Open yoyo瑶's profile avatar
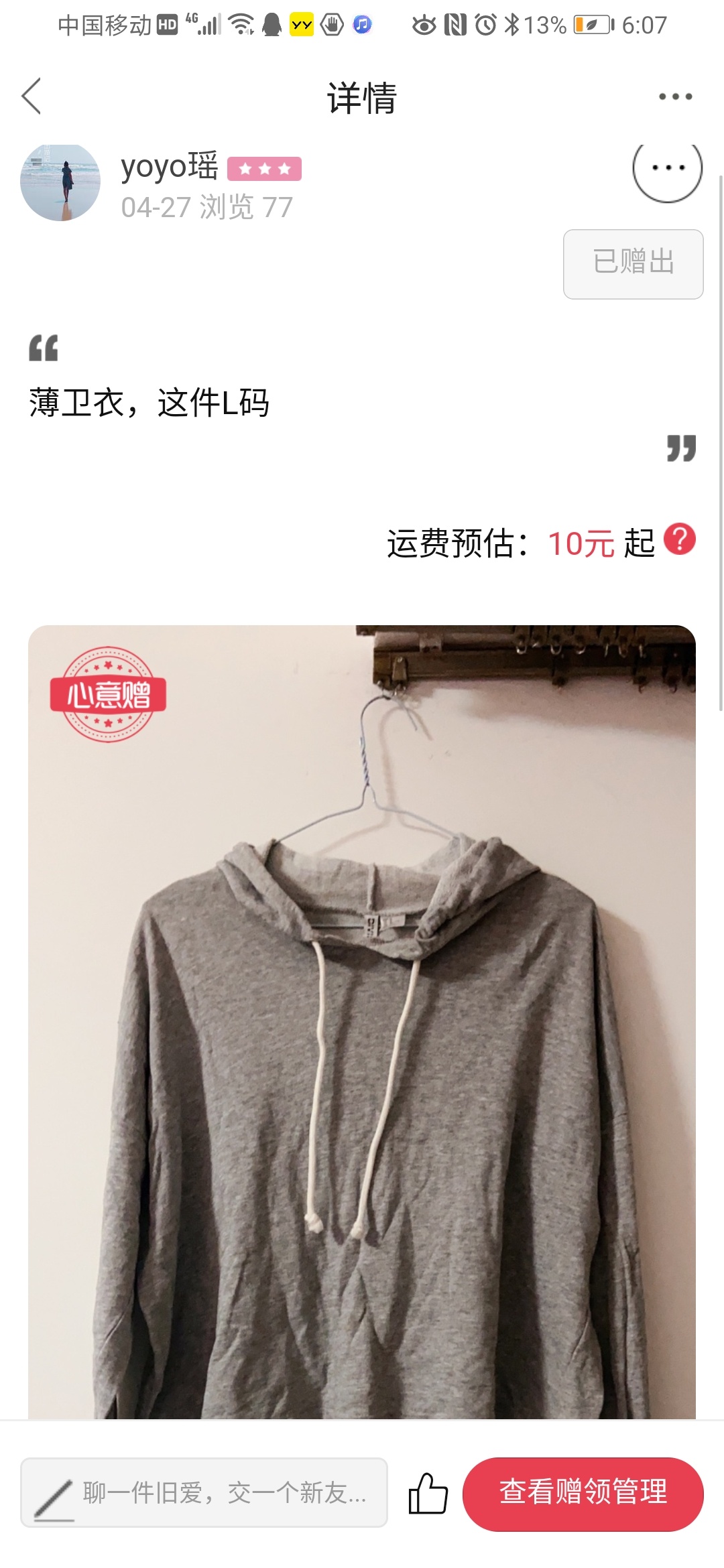The width and height of the screenshot is (724, 1568). [60, 183]
